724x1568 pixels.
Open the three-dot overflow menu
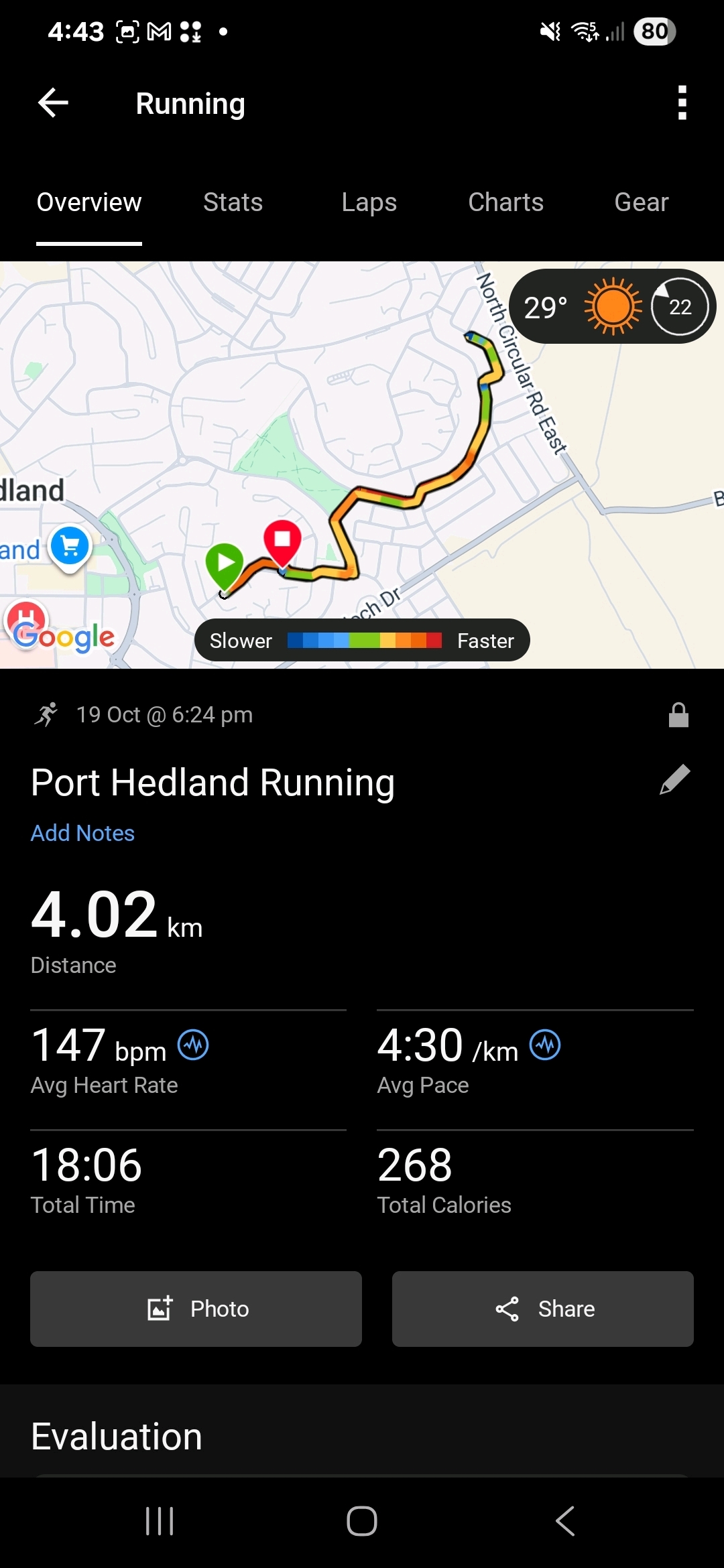[682, 103]
